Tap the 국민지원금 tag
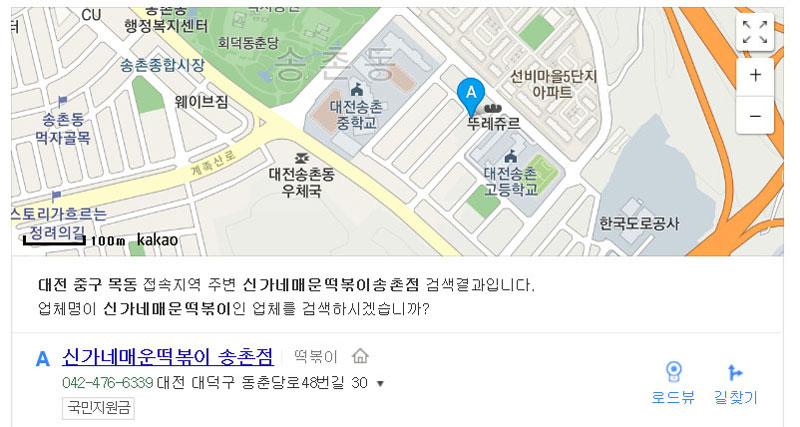Viewport: 800px width, 427px height. 98,407
